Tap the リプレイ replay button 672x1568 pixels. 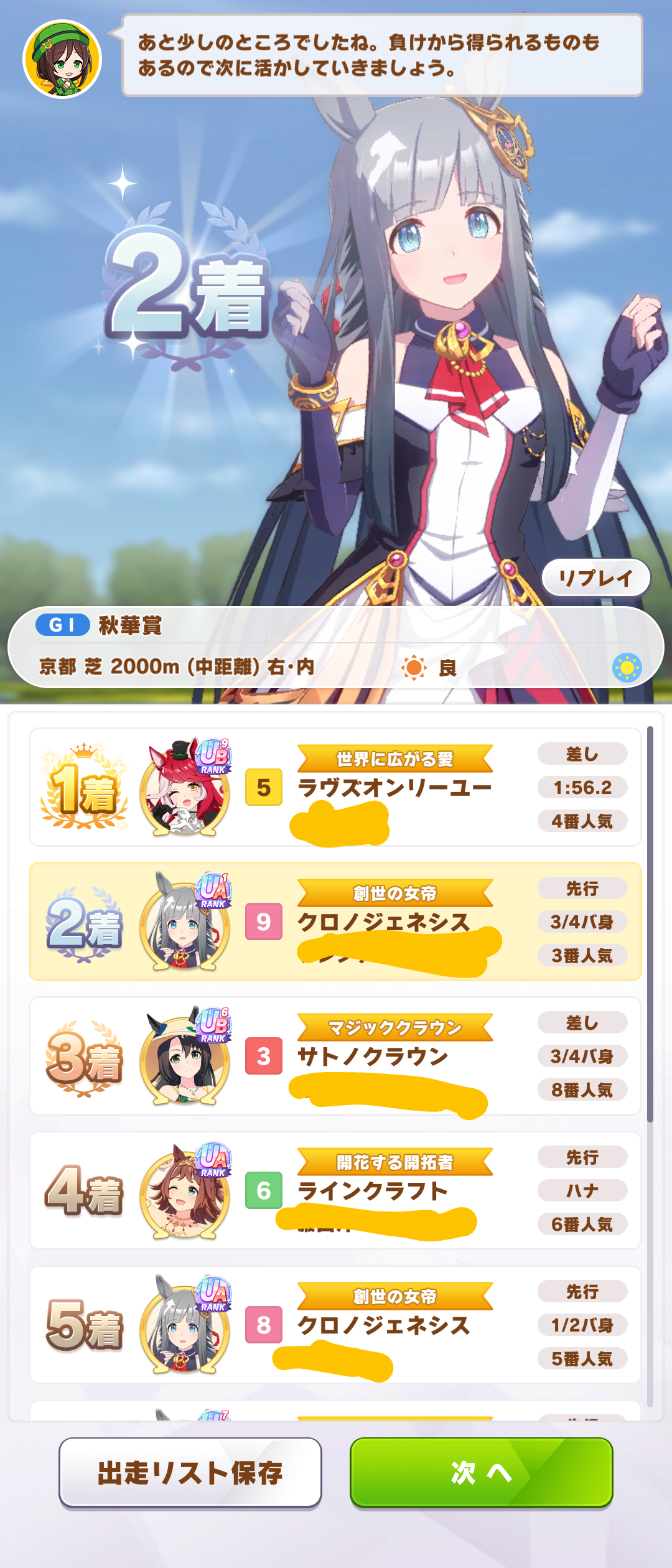point(596,578)
